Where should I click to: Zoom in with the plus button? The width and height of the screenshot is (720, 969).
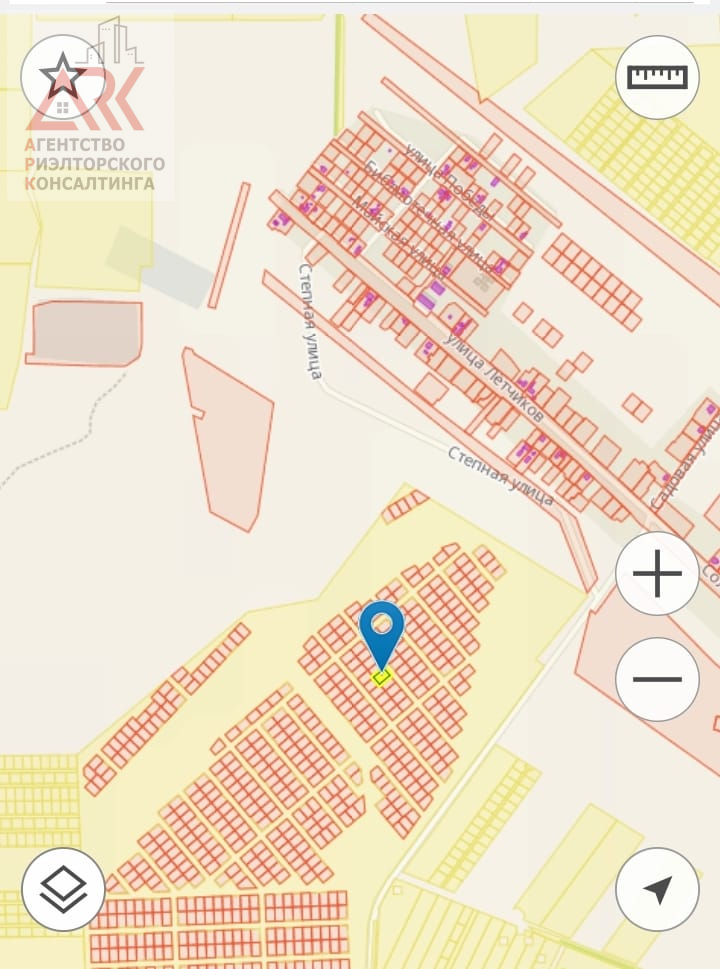coord(657,574)
